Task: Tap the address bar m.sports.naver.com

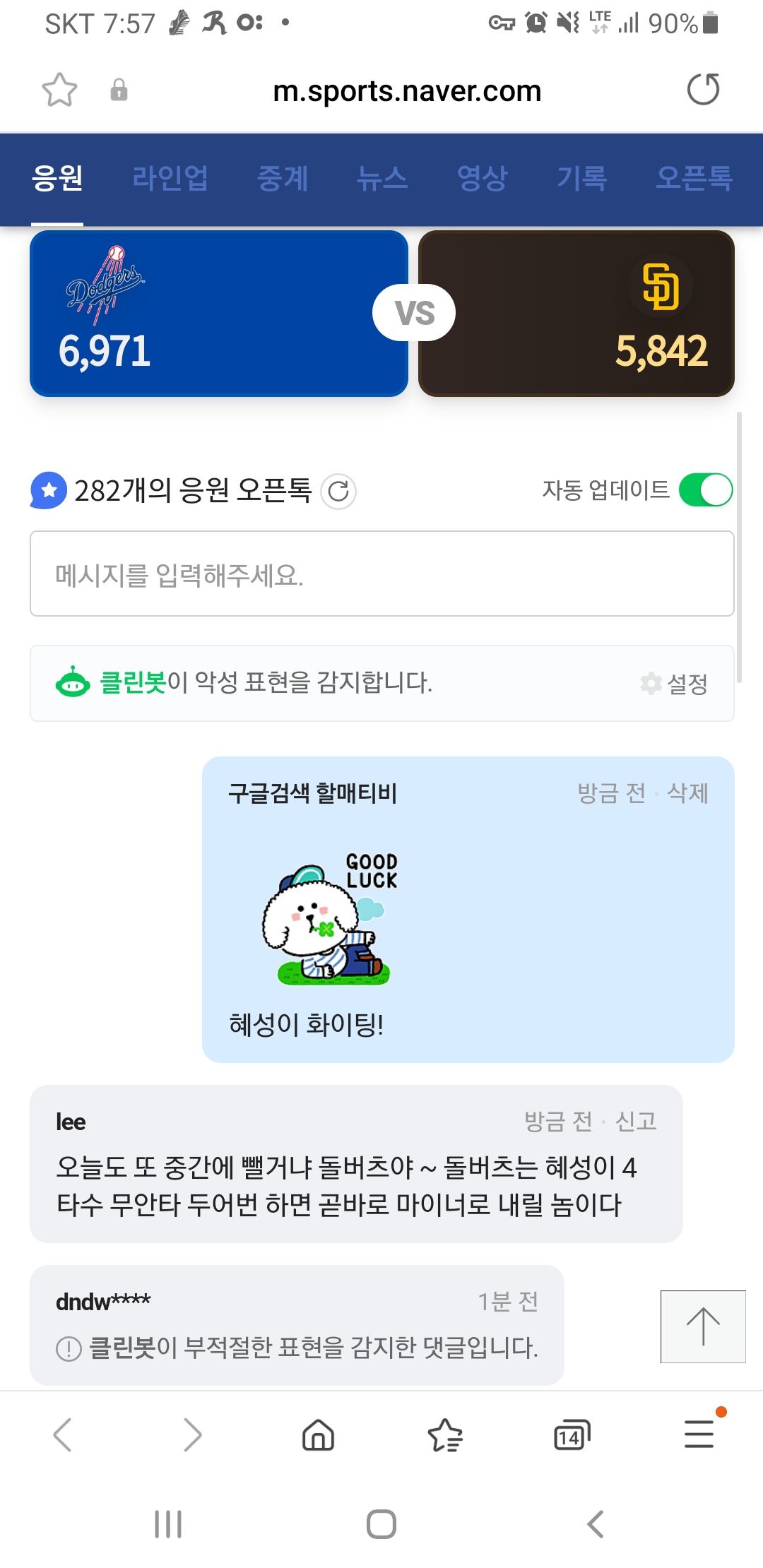Action: pos(407,91)
